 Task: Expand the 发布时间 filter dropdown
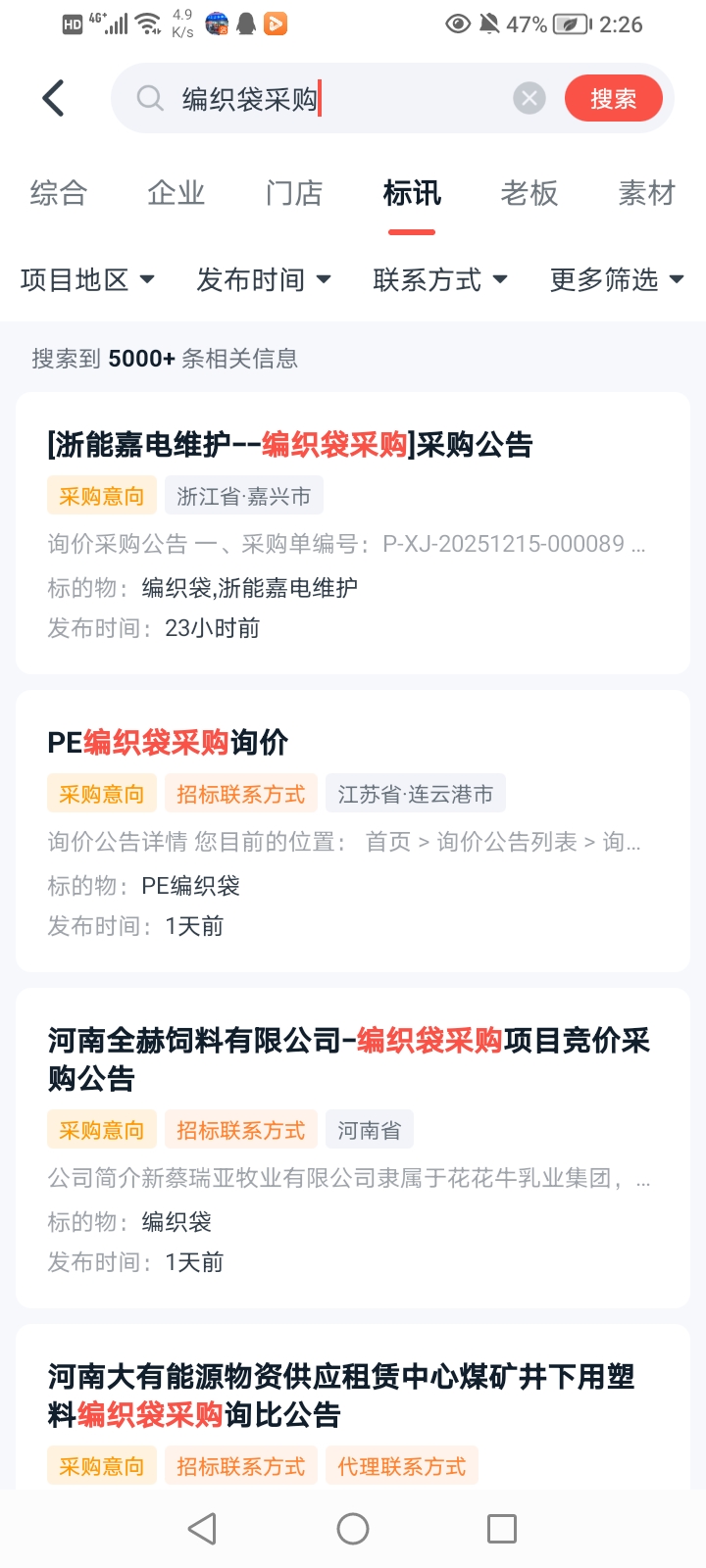(x=264, y=280)
